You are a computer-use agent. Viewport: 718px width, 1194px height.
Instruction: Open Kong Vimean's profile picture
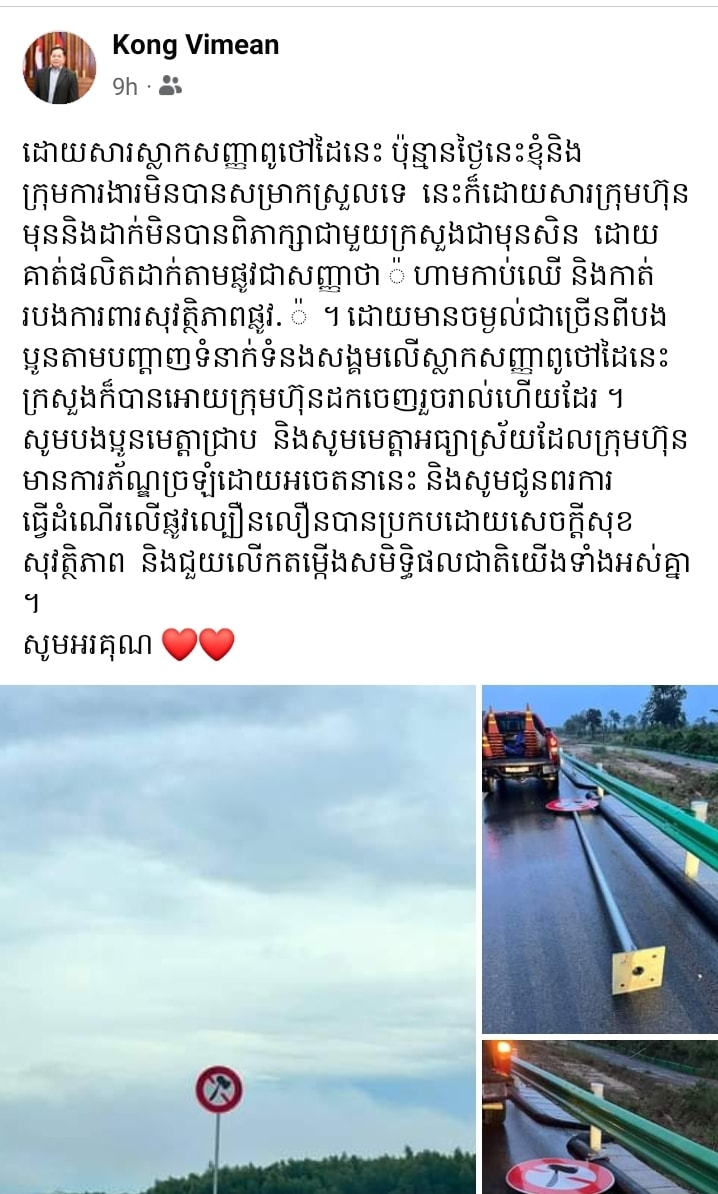60,68
